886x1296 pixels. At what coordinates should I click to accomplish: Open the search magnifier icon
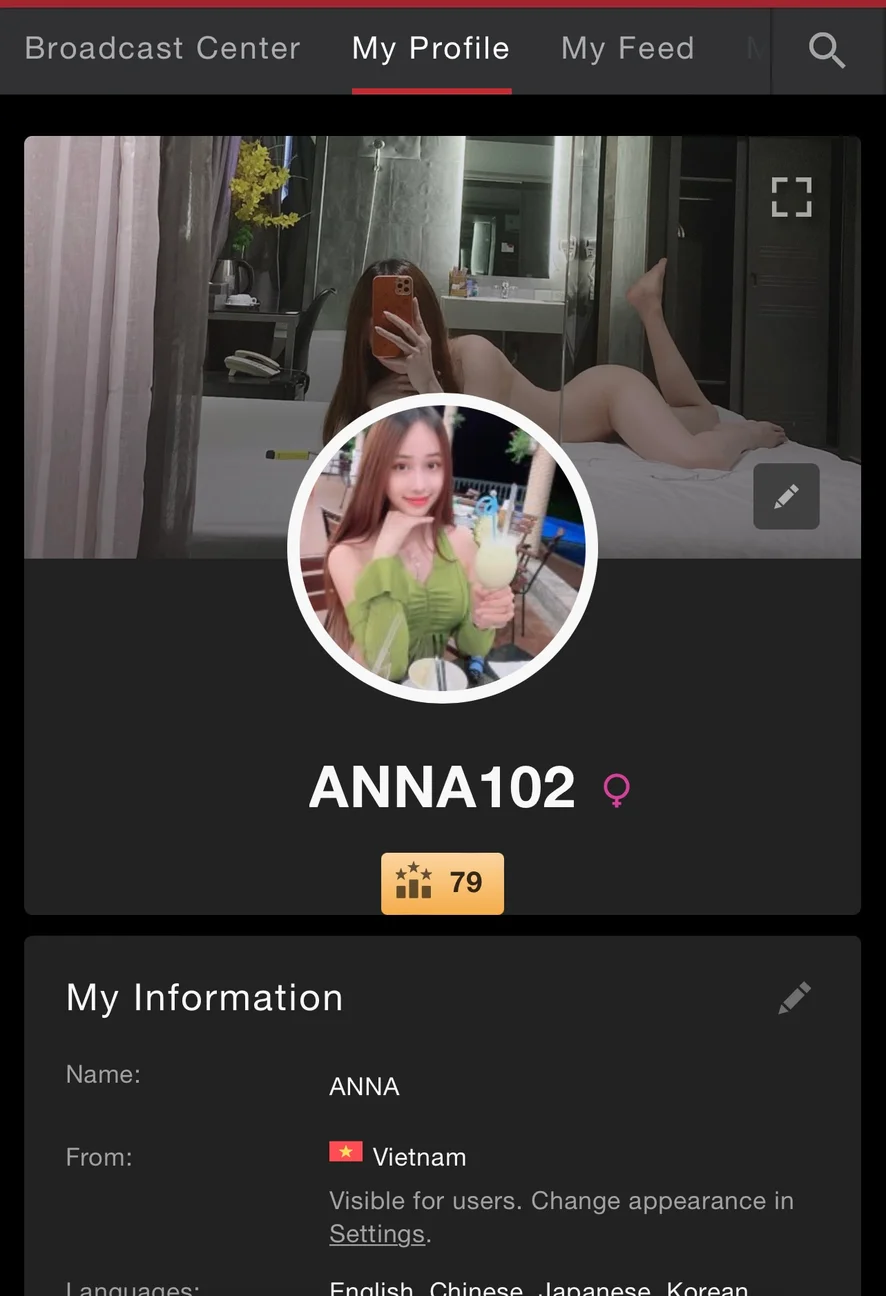(x=826, y=49)
